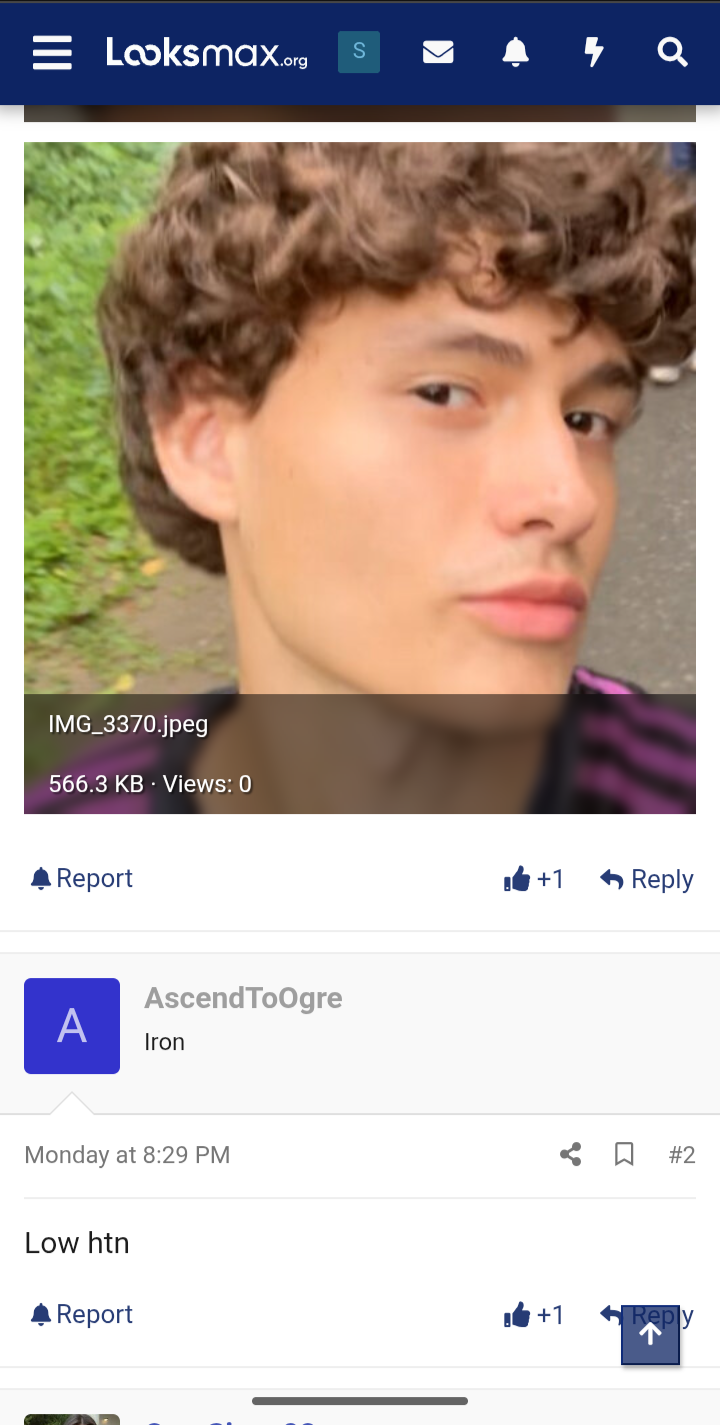Reply to the image post
The width and height of the screenshot is (720, 1425).
647,879
